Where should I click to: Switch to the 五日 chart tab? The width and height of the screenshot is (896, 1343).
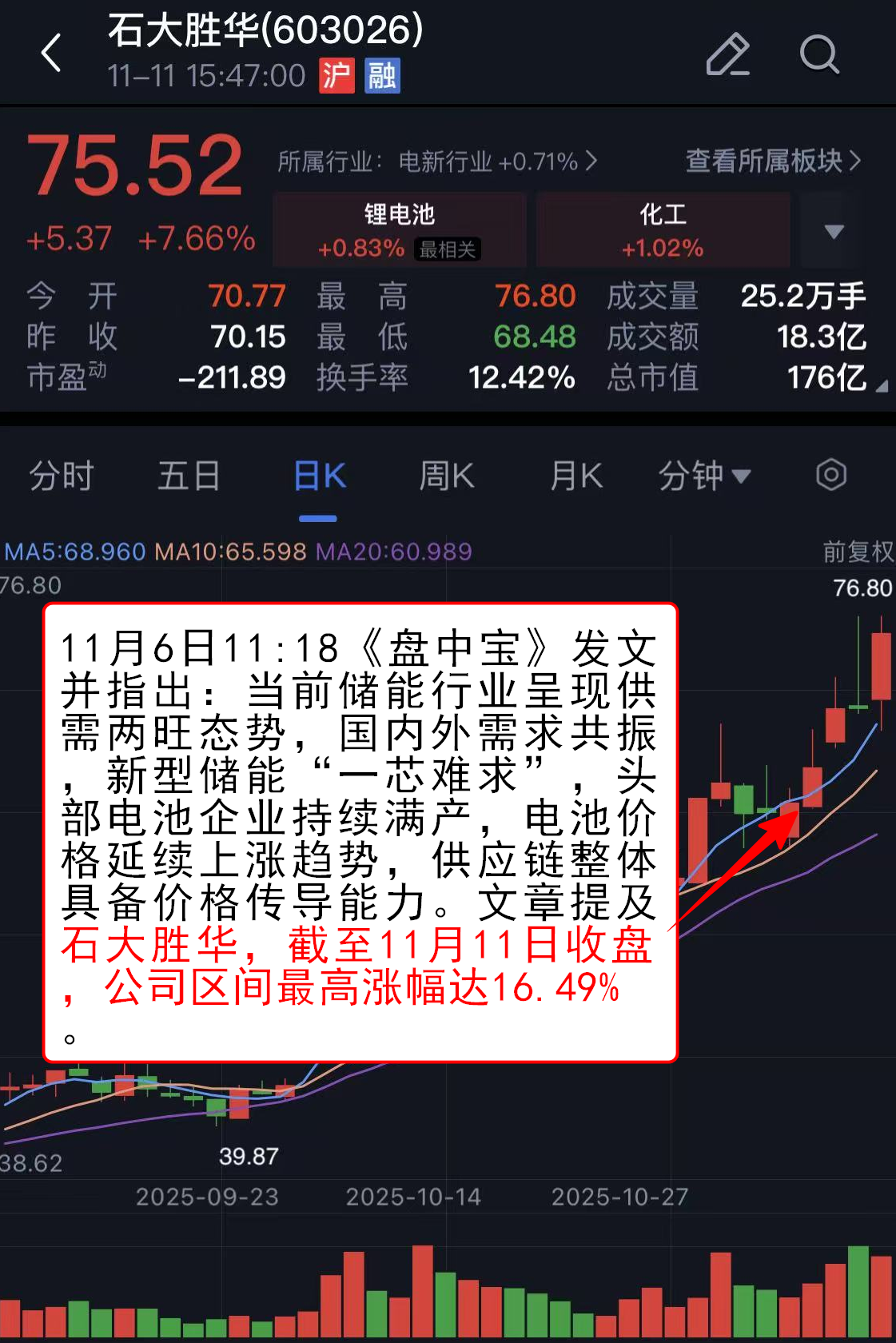tap(189, 476)
